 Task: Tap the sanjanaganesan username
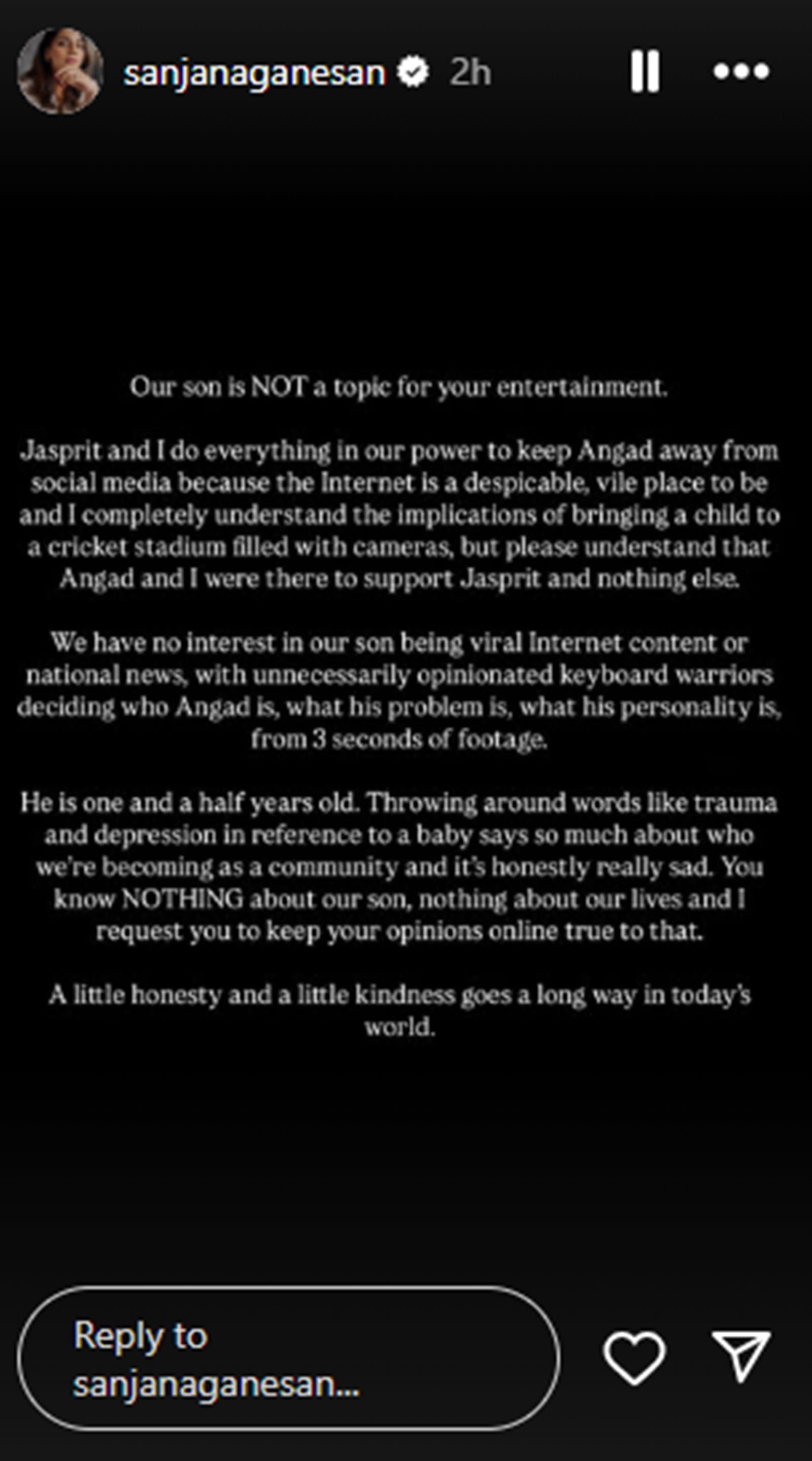coord(255,73)
